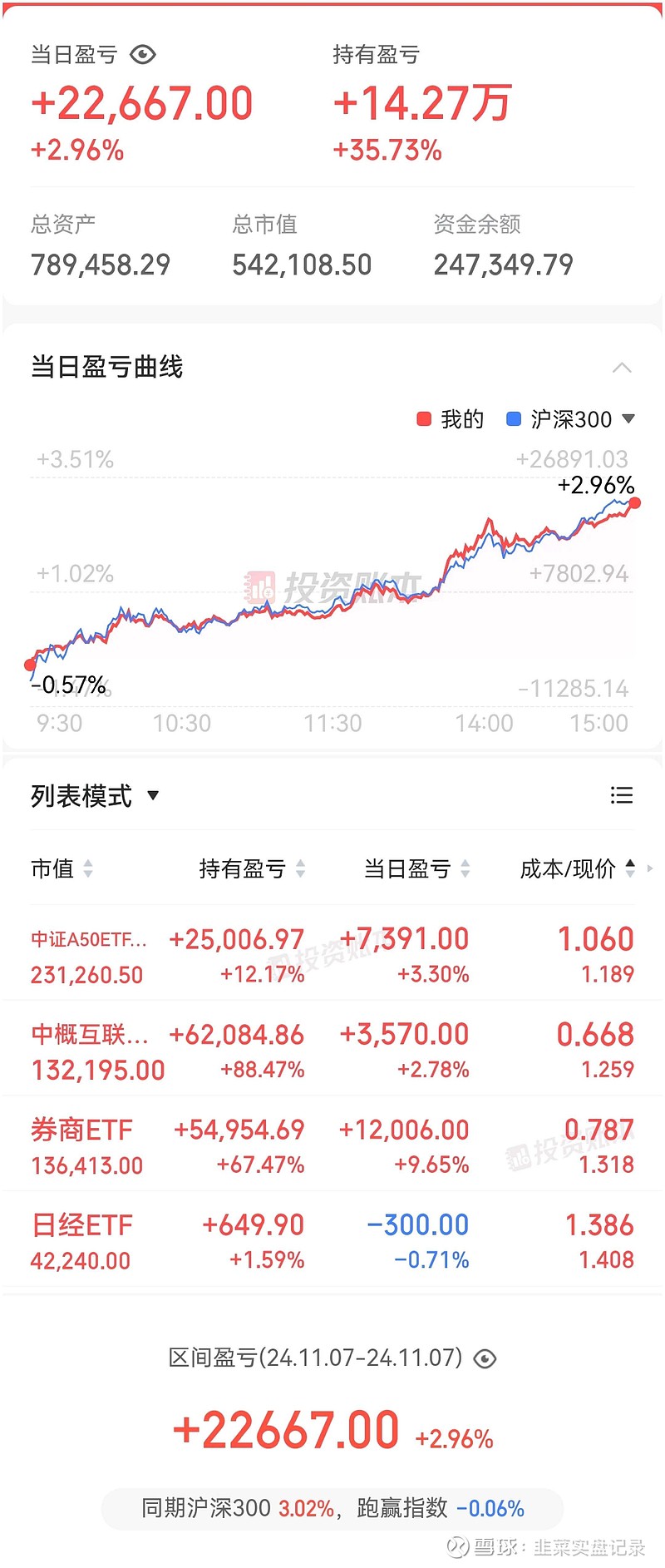Open the dropdown arrow after 沪深300 legend

[630, 419]
